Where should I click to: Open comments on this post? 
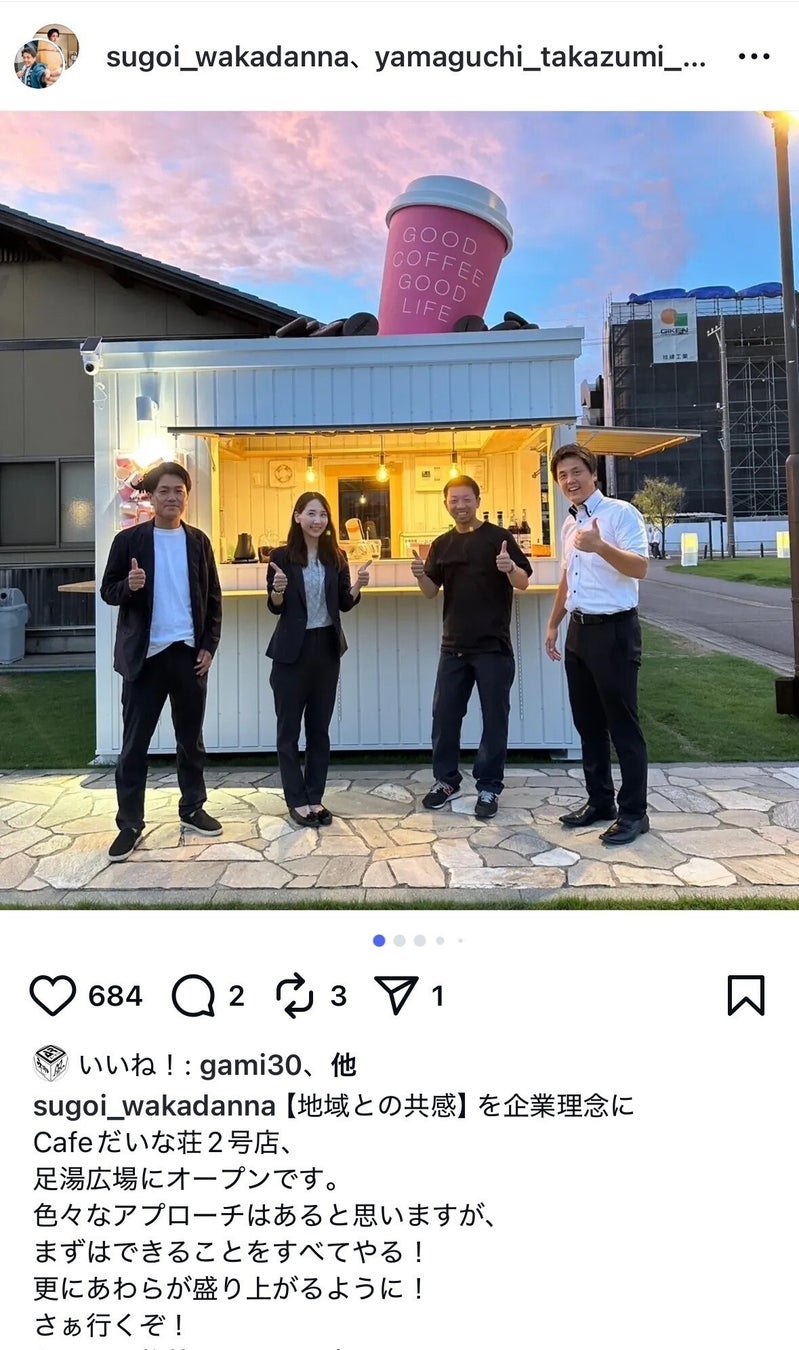pos(193,996)
